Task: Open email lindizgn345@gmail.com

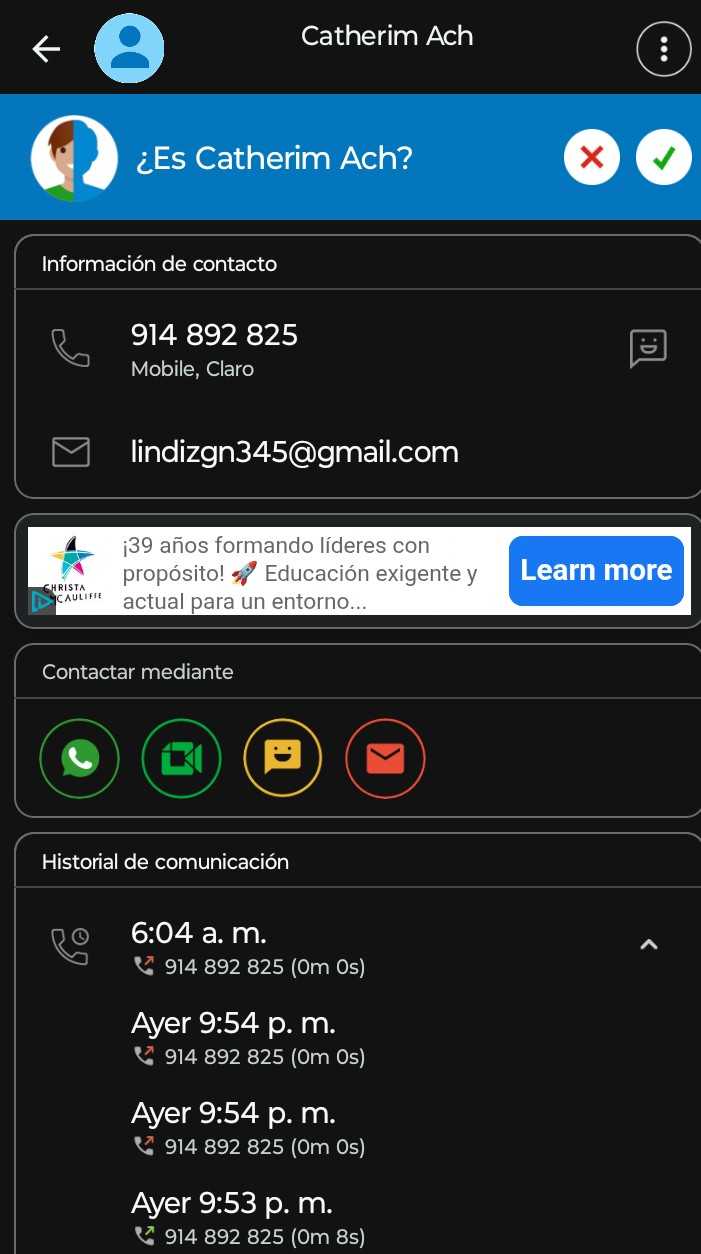Action: (x=294, y=452)
